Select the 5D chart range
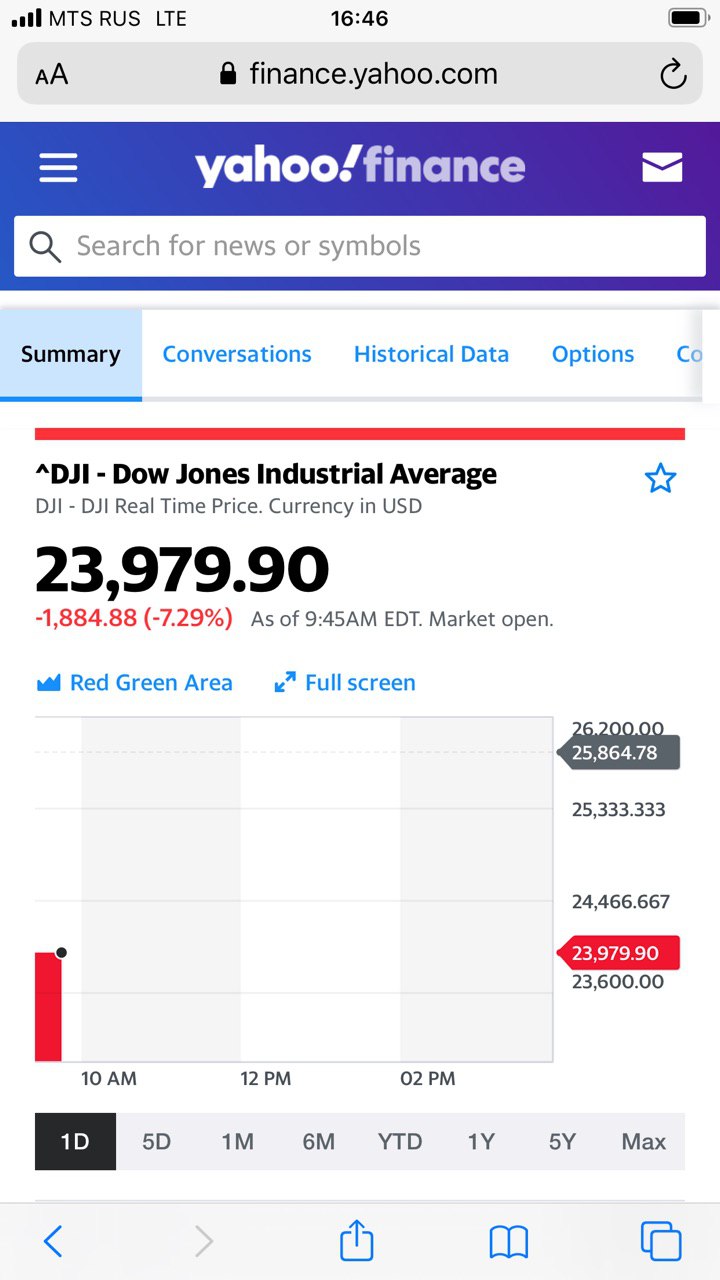Screen dimensions: 720x1280 [156, 1141]
